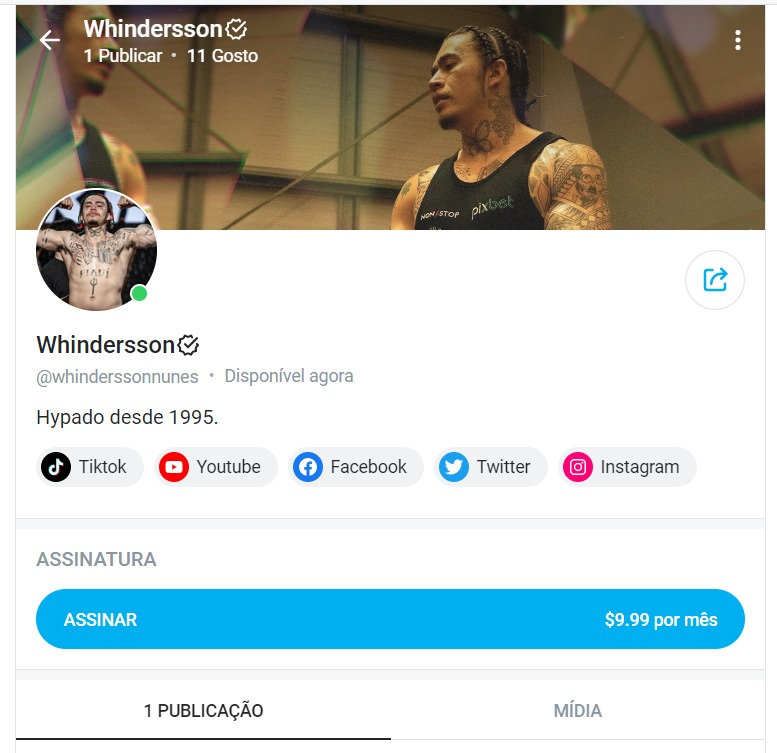View the round profile picture
The height and width of the screenshot is (753, 777).
pos(96,249)
